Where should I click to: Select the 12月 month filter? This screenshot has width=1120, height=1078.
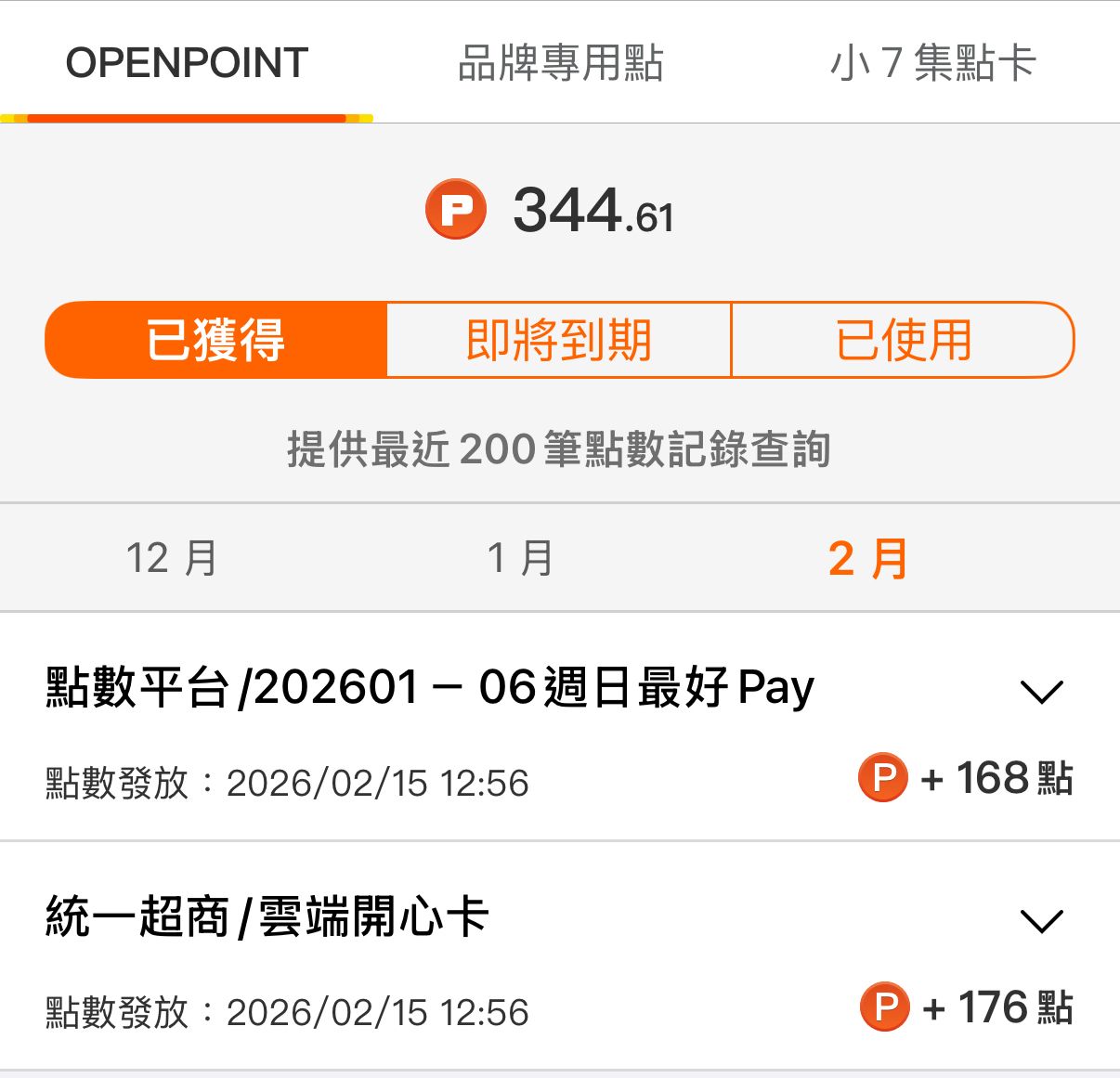[x=172, y=558]
